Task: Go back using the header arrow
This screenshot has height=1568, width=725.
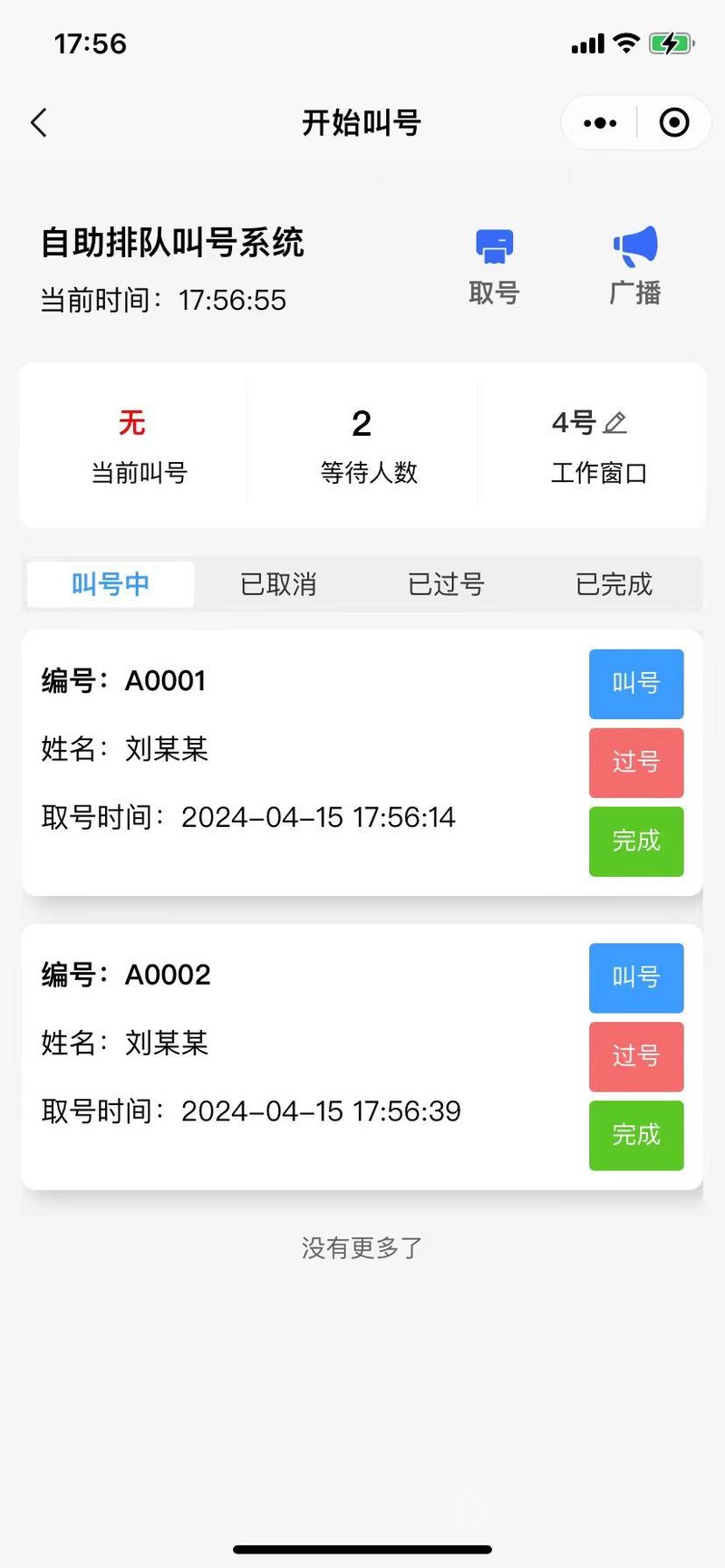Action: [x=39, y=123]
